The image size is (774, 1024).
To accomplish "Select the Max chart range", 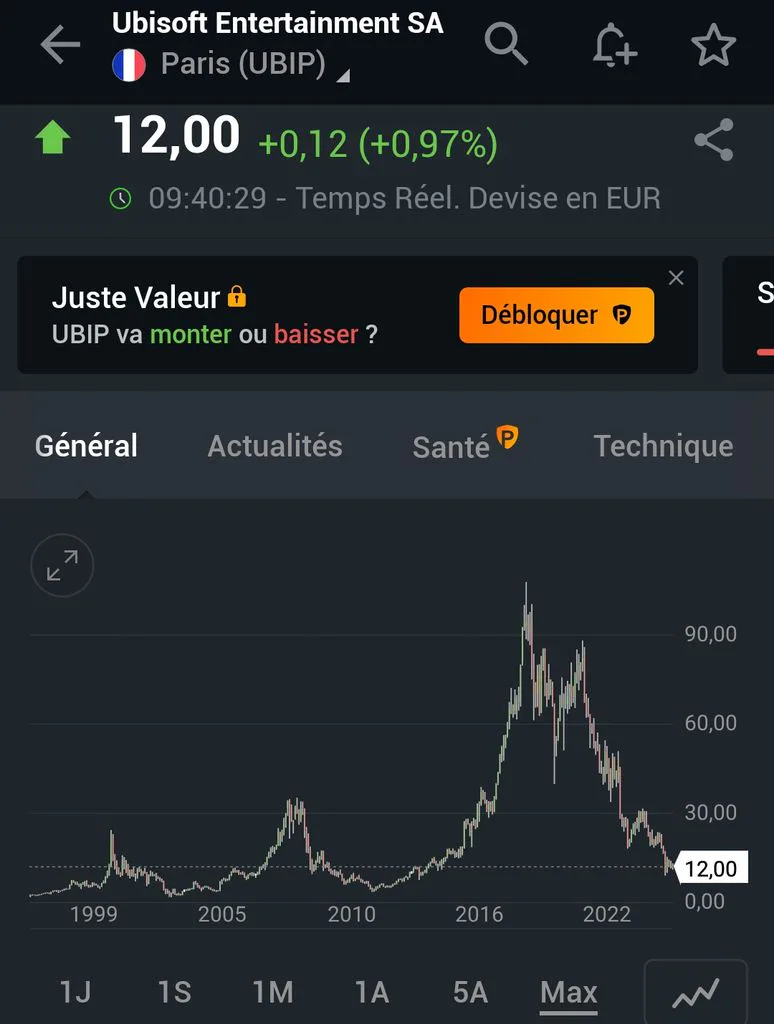I will coord(569,994).
